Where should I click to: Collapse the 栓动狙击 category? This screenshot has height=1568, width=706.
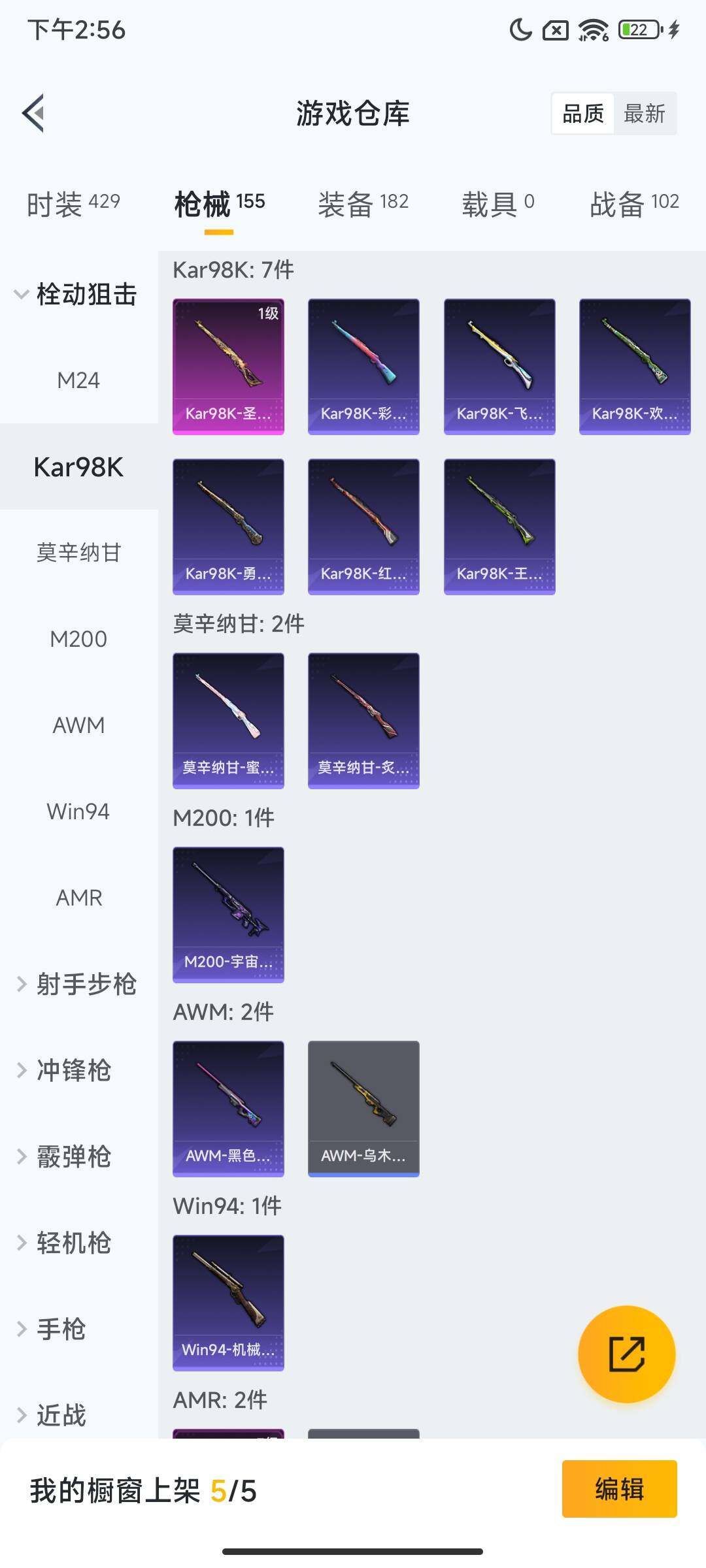click(75, 294)
